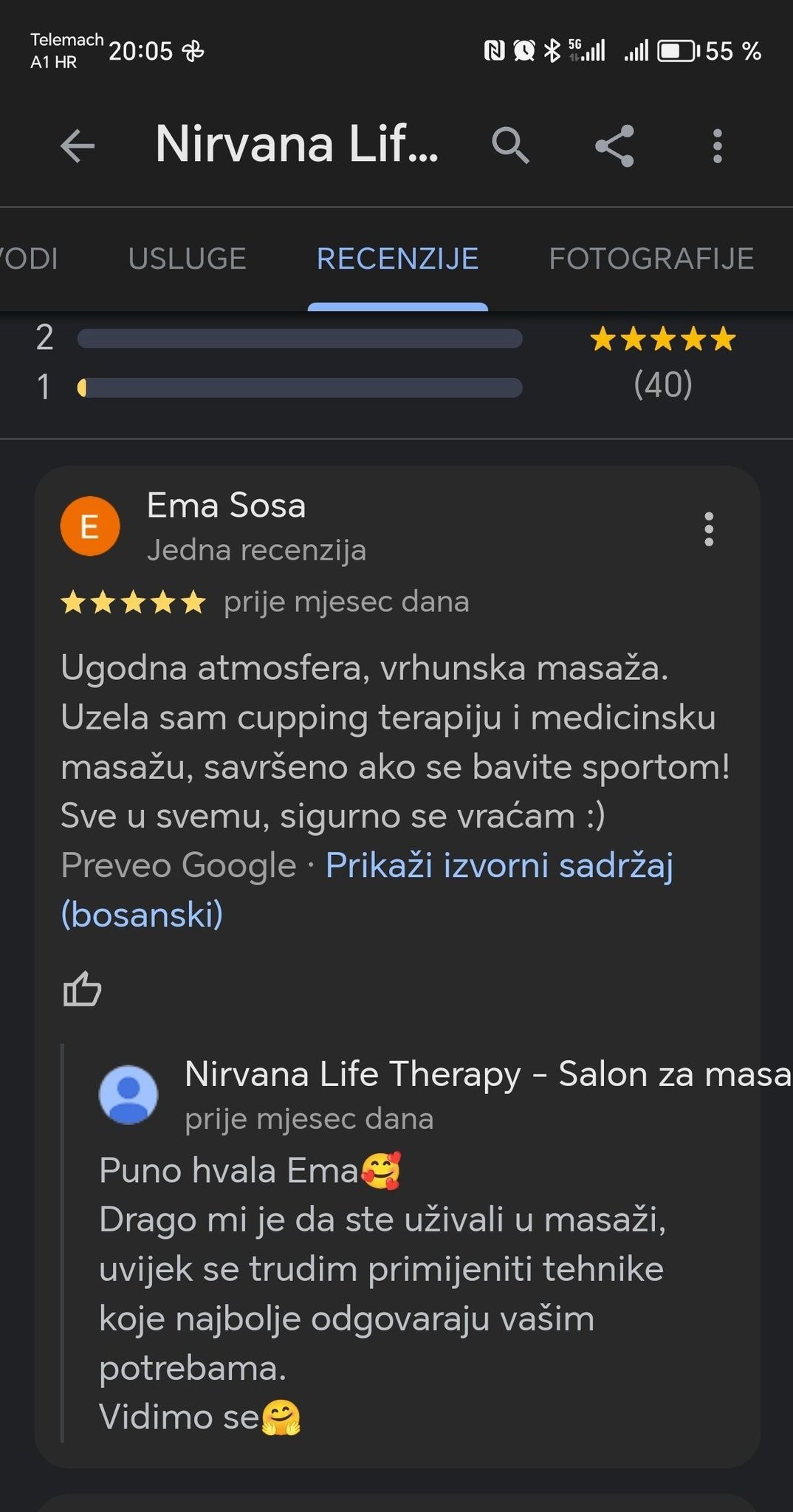The image size is (793, 1512).
Task: Open the app's three-dot overflow menu
Action: tap(716, 146)
